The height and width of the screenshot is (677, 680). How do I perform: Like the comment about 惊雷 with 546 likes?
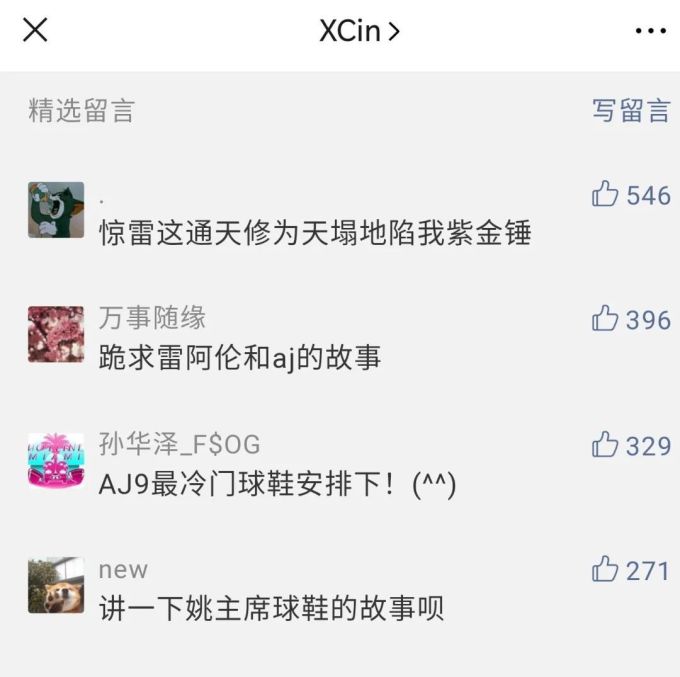point(606,194)
